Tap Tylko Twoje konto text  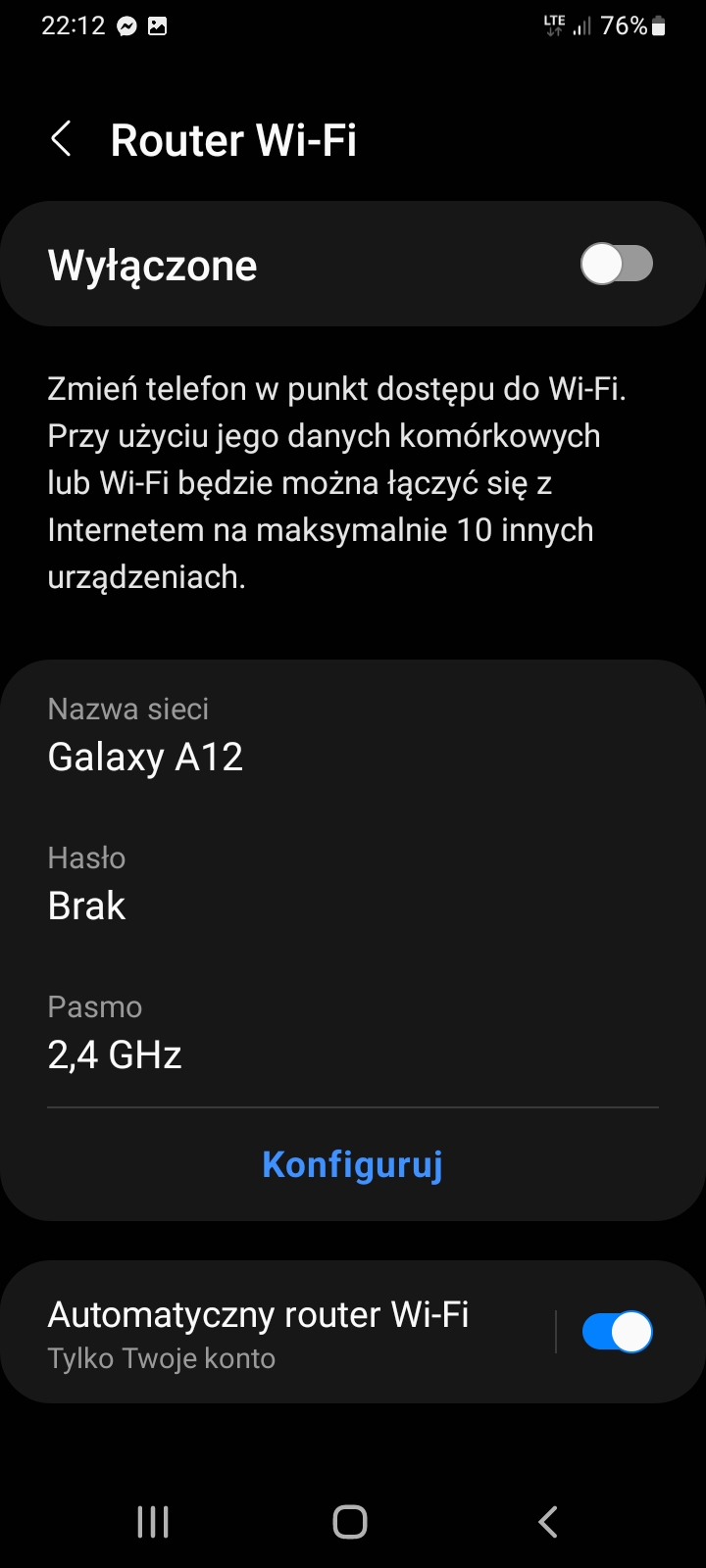point(161,1358)
